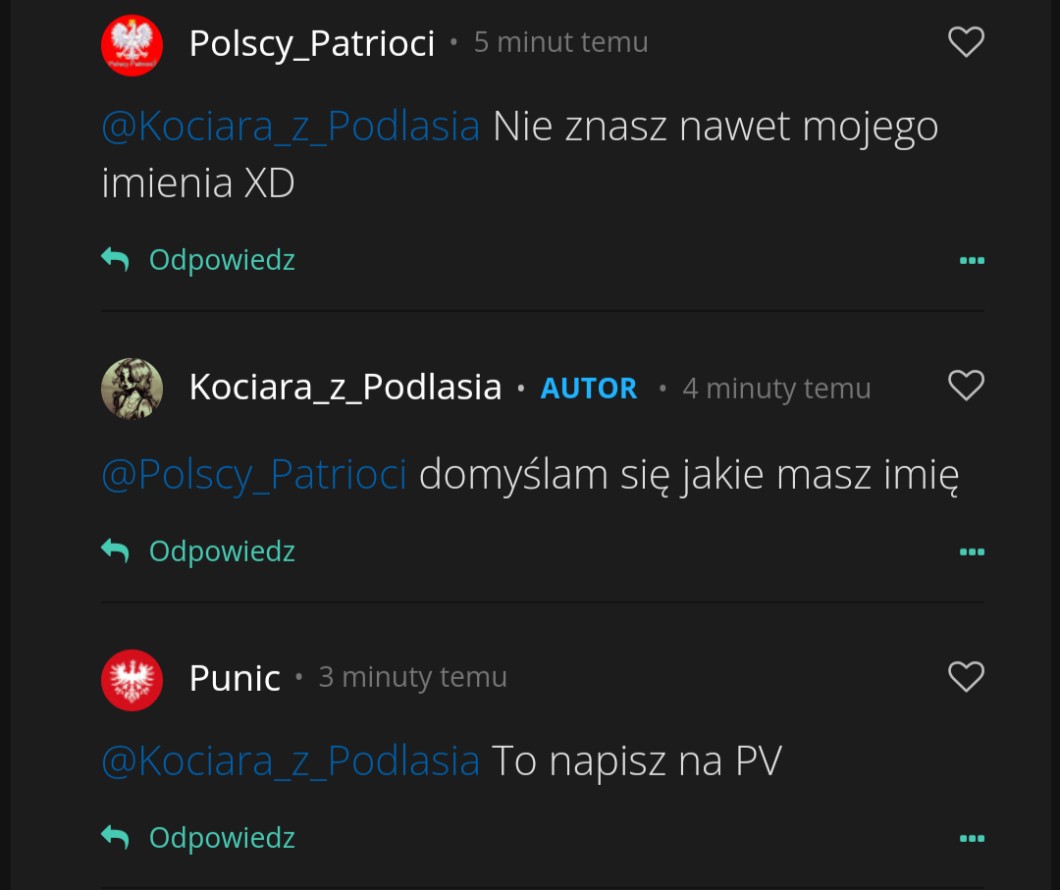Open more options on Polscy_Patrioci's comment

(x=971, y=261)
